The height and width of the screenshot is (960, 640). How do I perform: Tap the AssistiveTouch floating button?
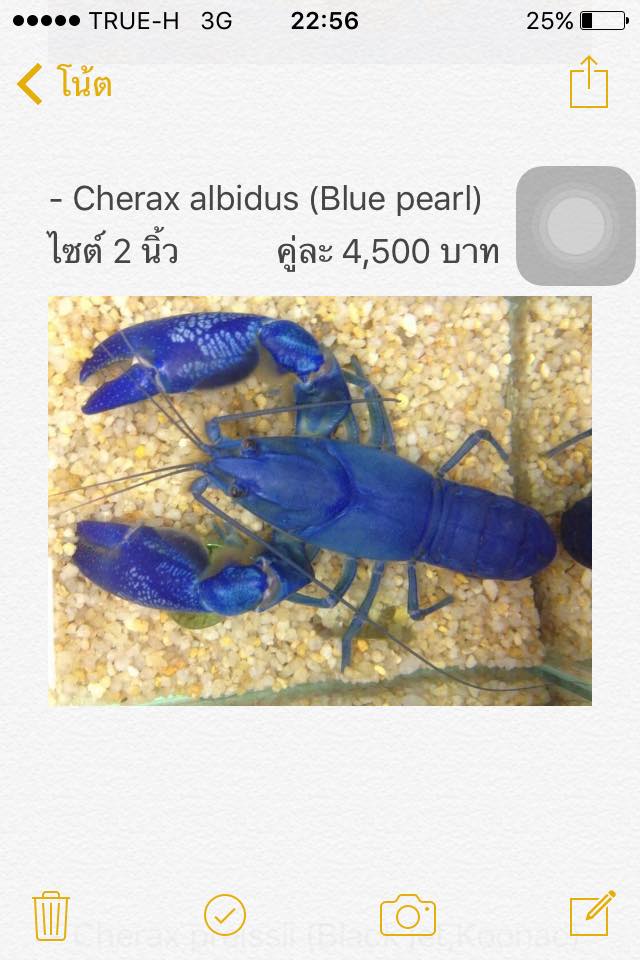tap(576, 226)
